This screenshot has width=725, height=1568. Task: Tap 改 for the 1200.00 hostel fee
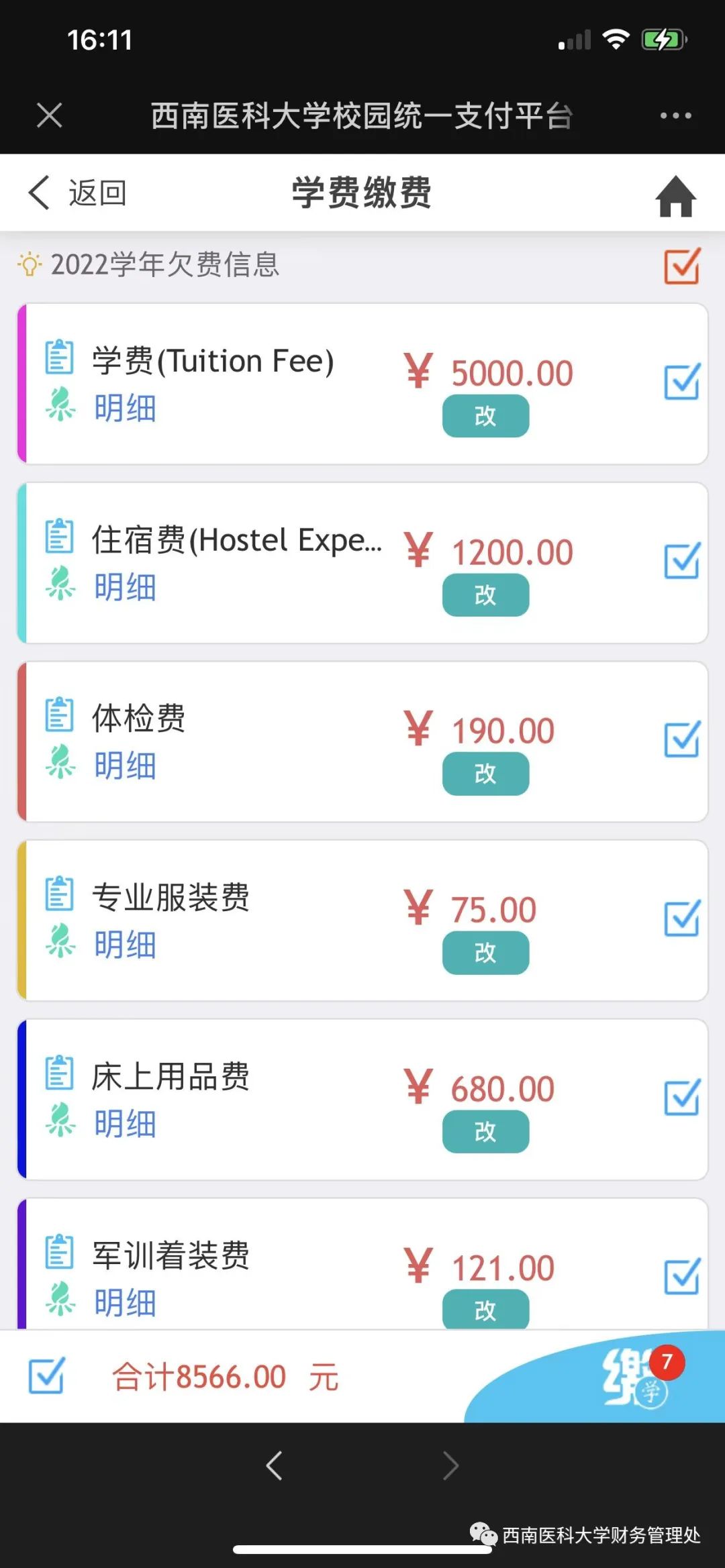pos(485,595)
